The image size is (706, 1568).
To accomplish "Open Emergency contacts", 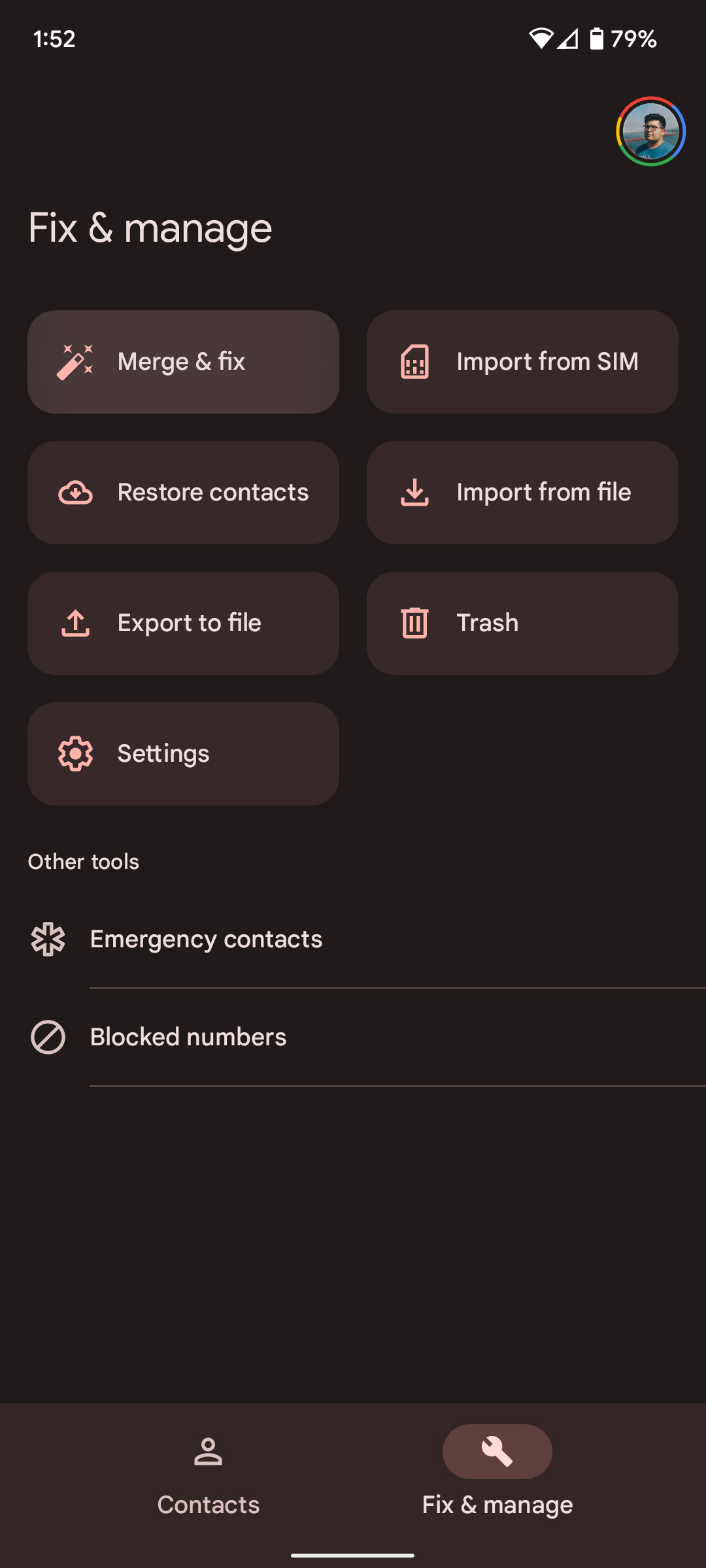I will (x=206, y=939).
